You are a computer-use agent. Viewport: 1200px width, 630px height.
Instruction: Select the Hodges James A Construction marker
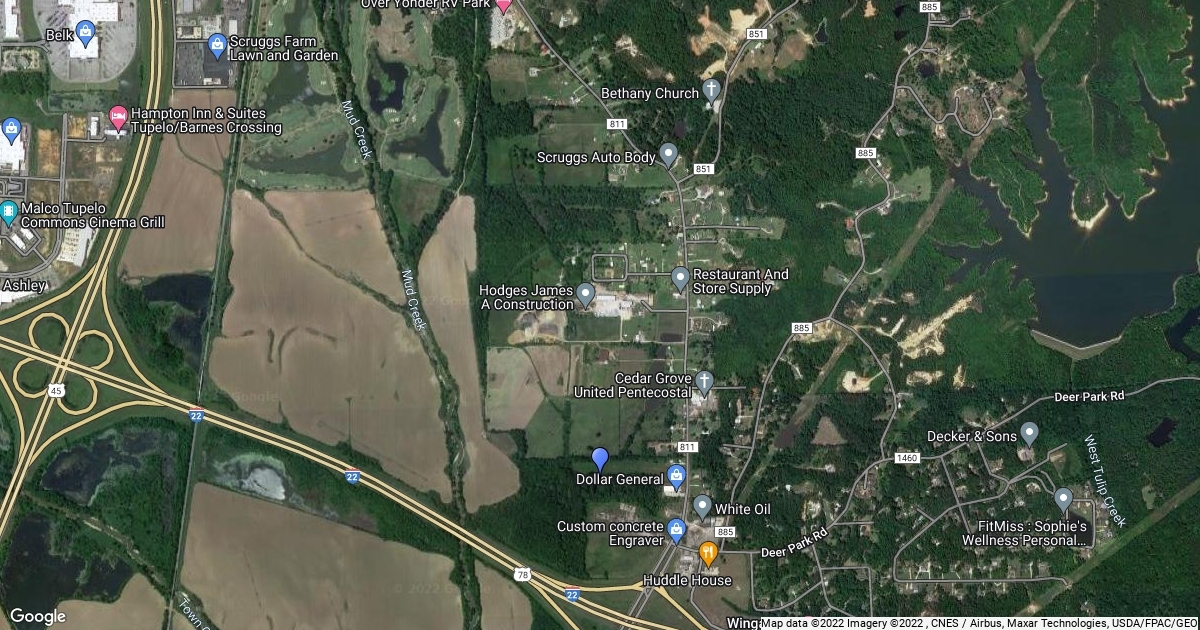coord(586,294)
